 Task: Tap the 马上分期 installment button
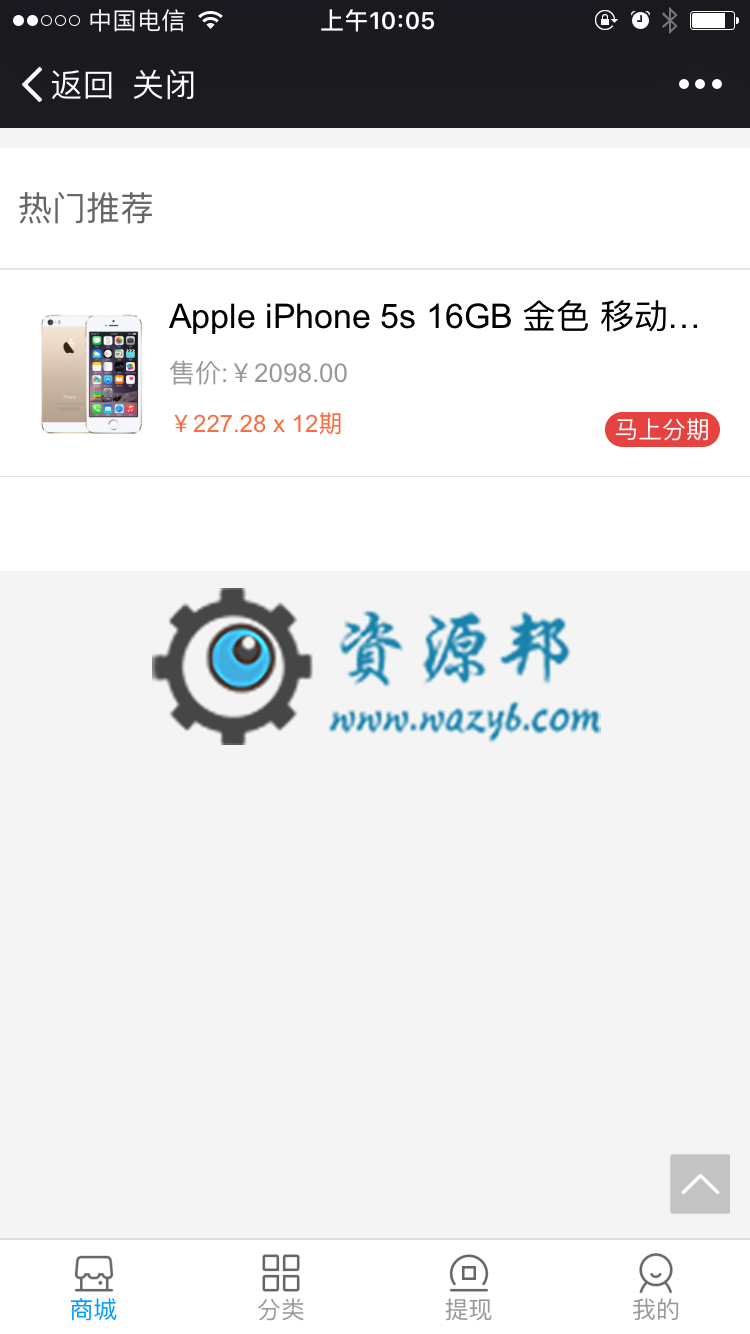click(662, 430)
